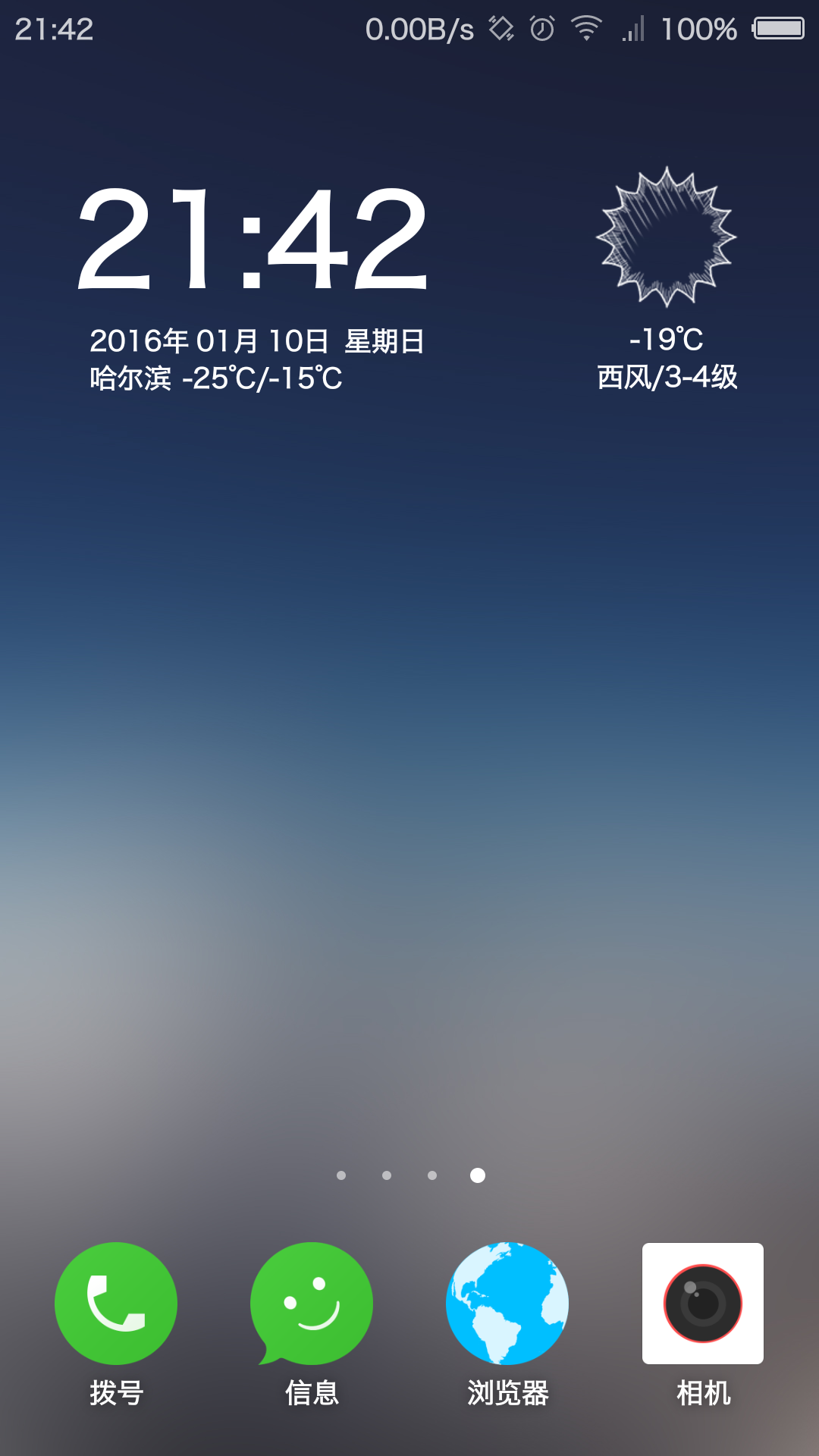
Task: Tap the 相机 label below the camera icon
Action: tap(702, 1392)
